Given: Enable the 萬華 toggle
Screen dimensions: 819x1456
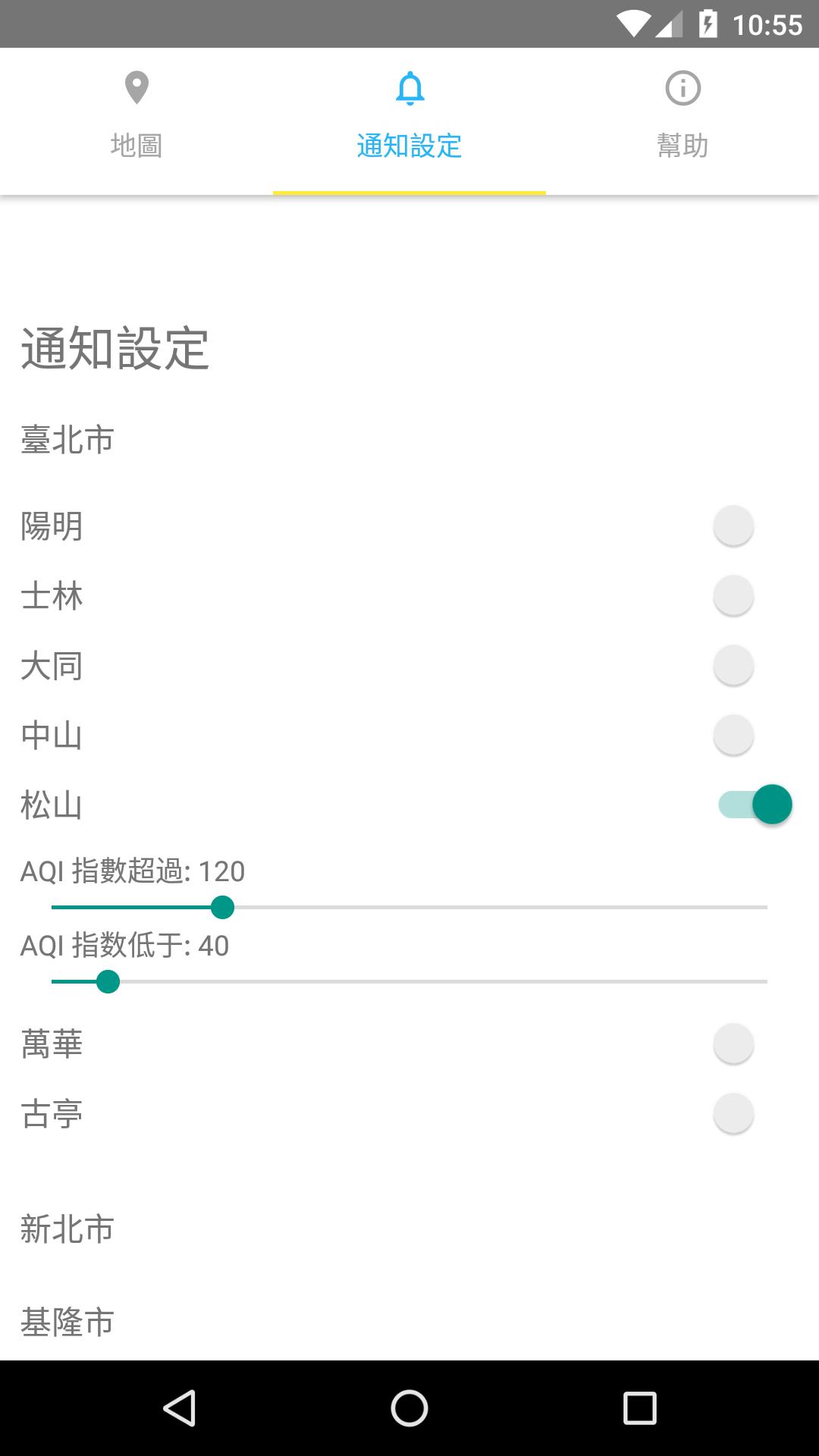Looking at the screenshot, I should (x=733, y=1043).
